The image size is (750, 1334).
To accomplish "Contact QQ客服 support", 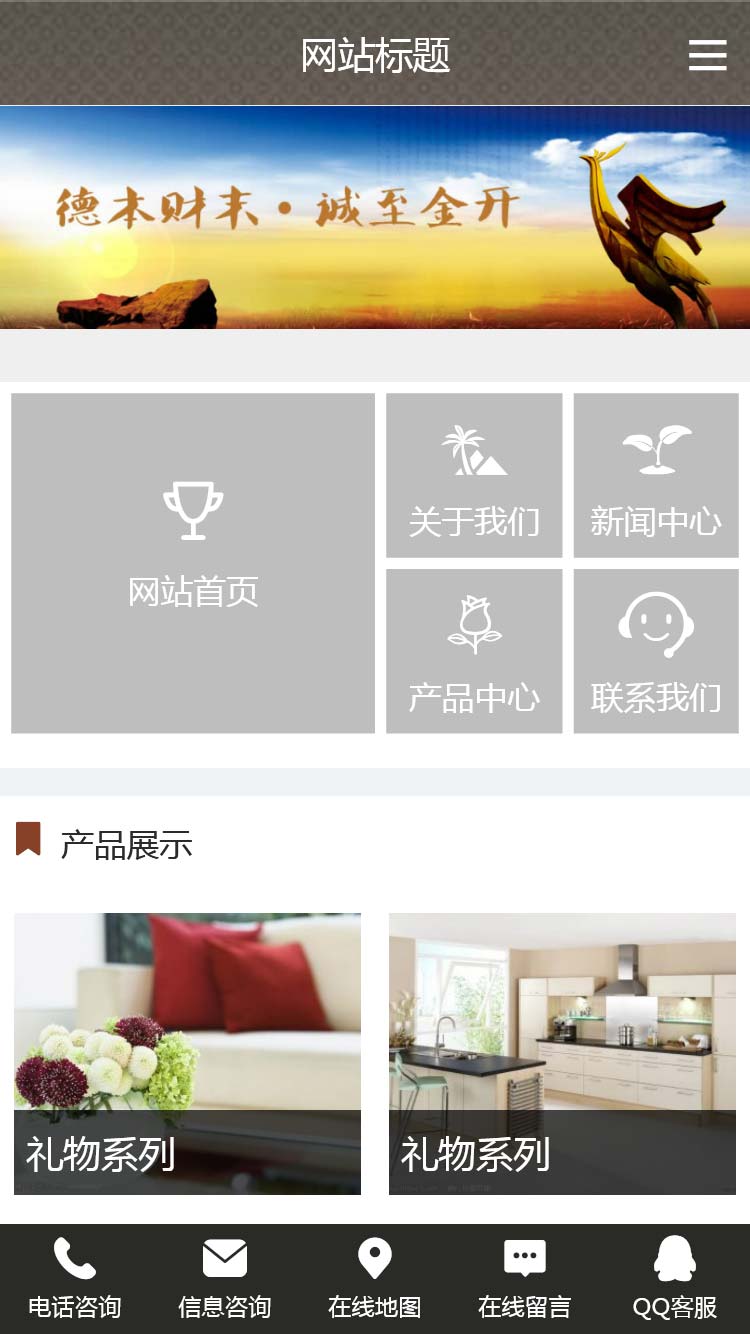I will (x=675, y=1279).
